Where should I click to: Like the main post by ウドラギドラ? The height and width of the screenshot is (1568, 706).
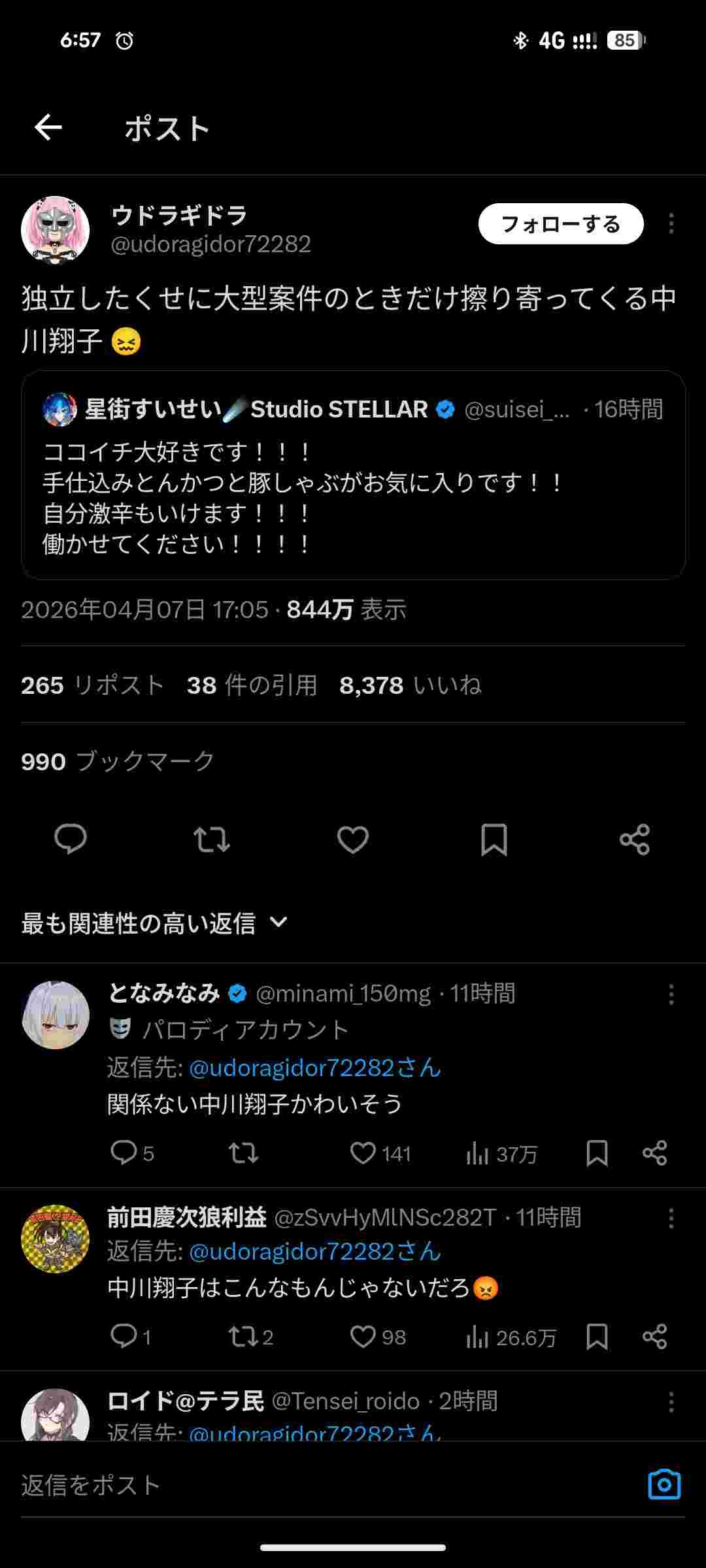(353, 839)
